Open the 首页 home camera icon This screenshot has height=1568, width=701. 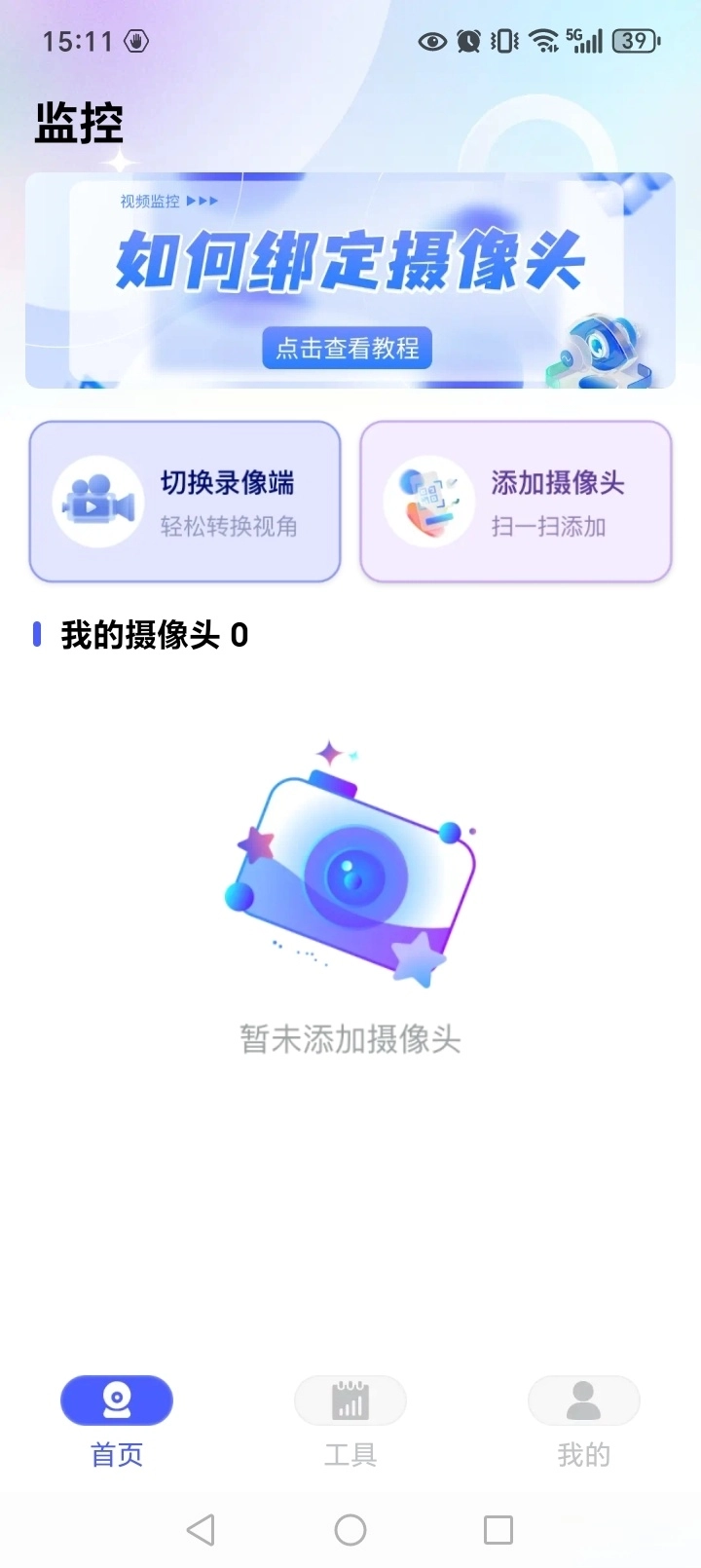117,1400
